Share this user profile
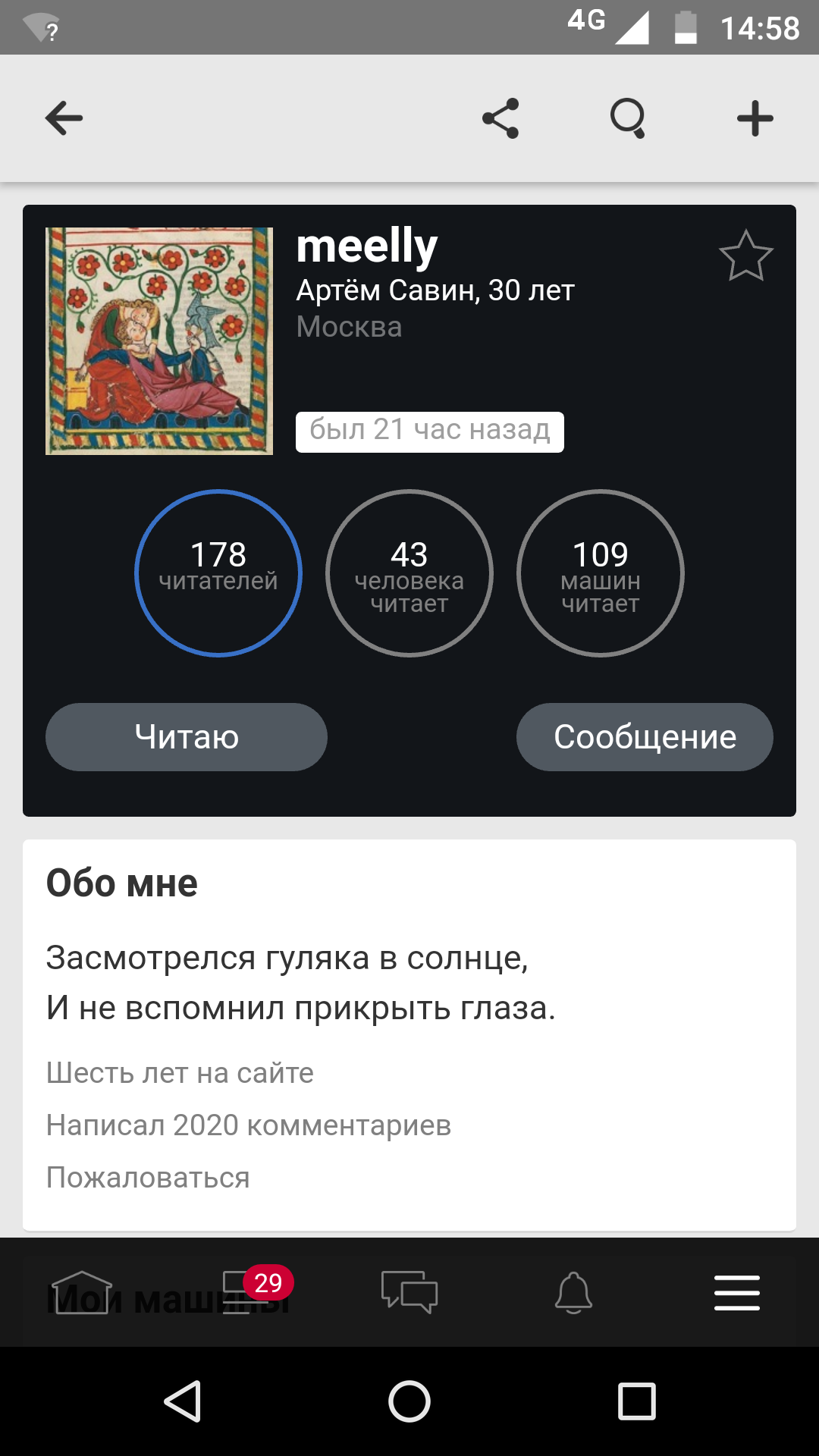 coord(500,118)
